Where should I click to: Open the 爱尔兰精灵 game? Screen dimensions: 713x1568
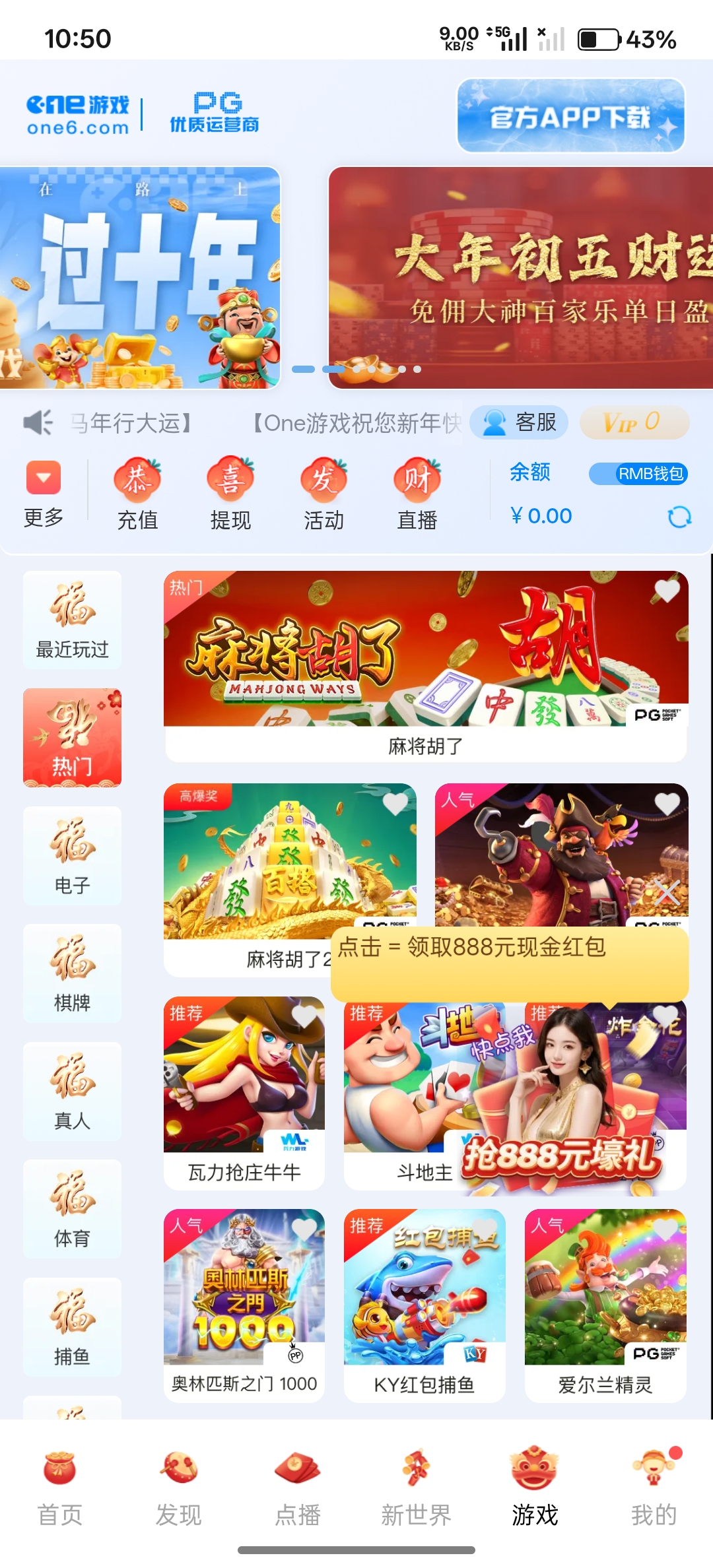point(605,1300)
